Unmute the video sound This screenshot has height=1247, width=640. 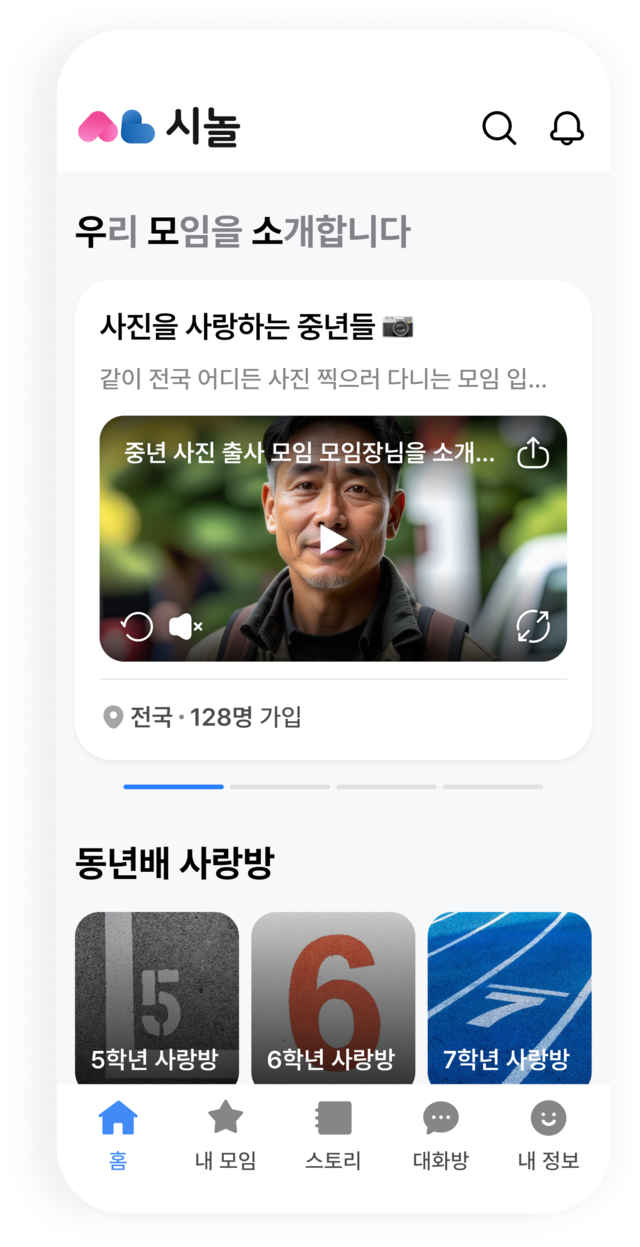185,627
